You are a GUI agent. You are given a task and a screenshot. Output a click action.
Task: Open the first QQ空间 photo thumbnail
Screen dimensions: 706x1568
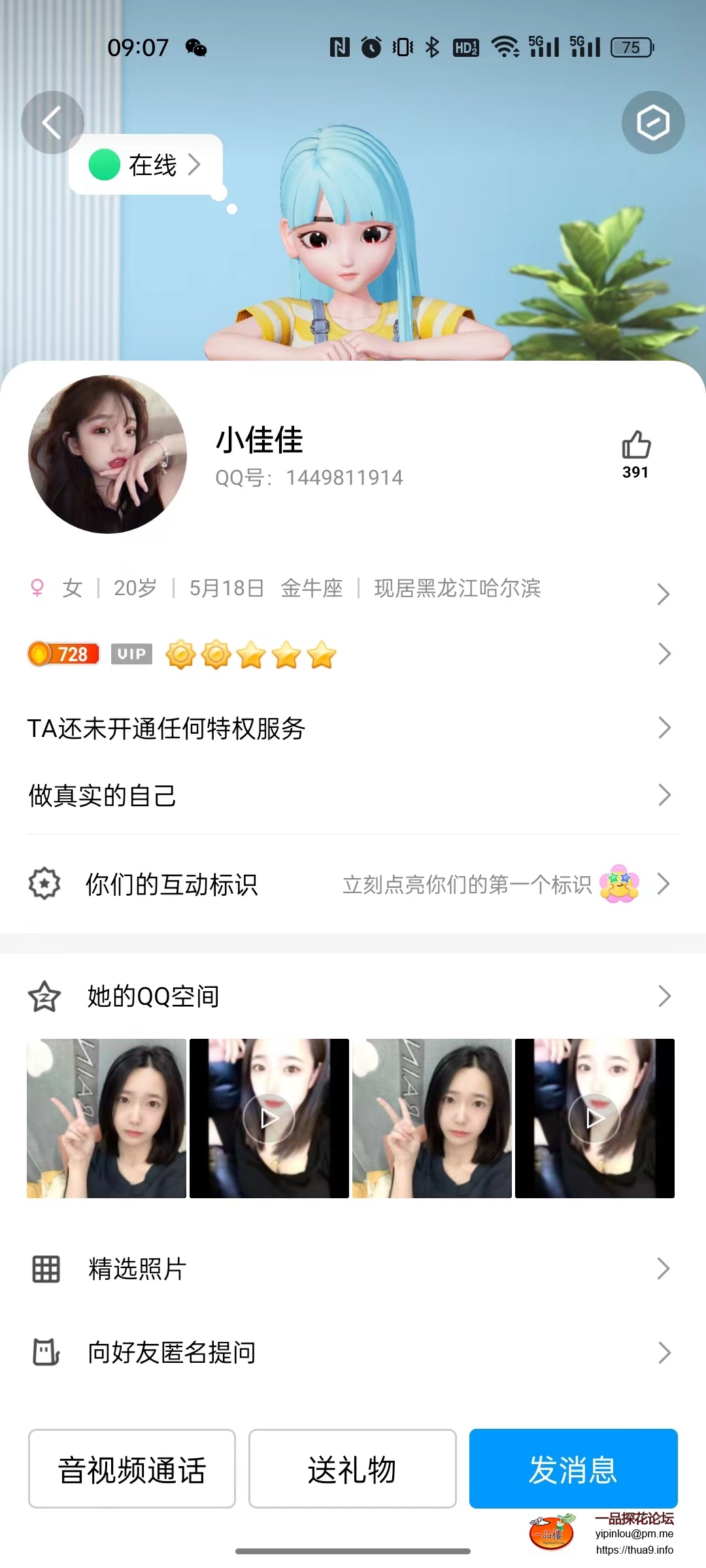pyautogui.click(x=107, y=1119)
